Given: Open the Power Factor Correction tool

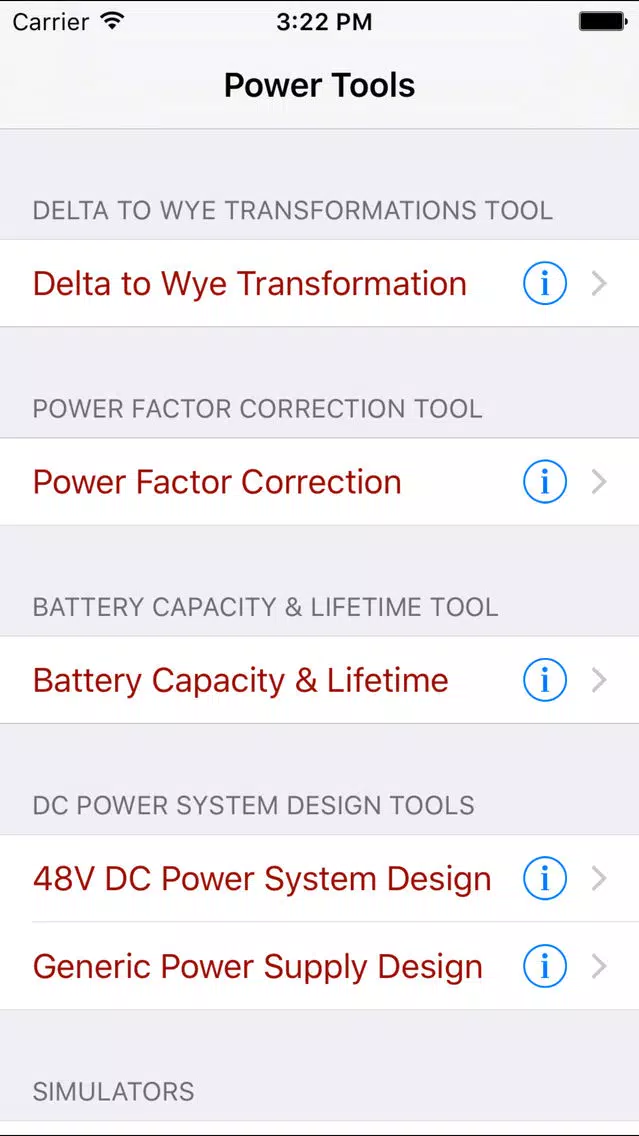Looking at the screenshot, I should pos(320,482).
